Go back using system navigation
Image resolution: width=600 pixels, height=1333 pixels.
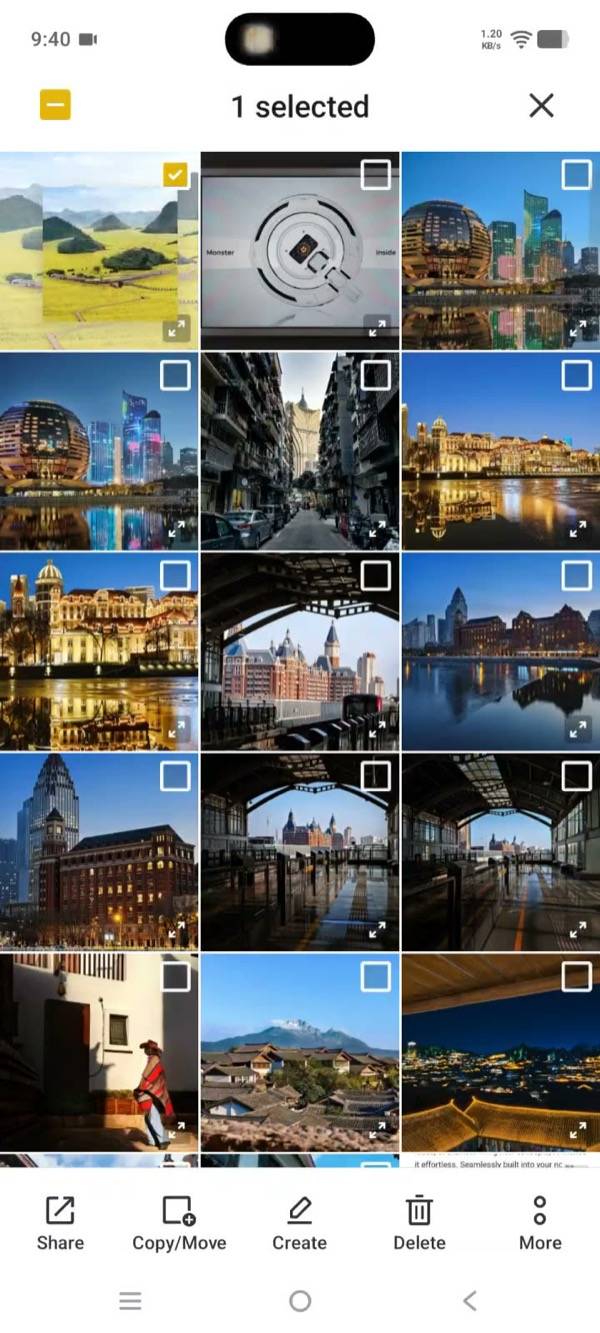point(470,1300)
